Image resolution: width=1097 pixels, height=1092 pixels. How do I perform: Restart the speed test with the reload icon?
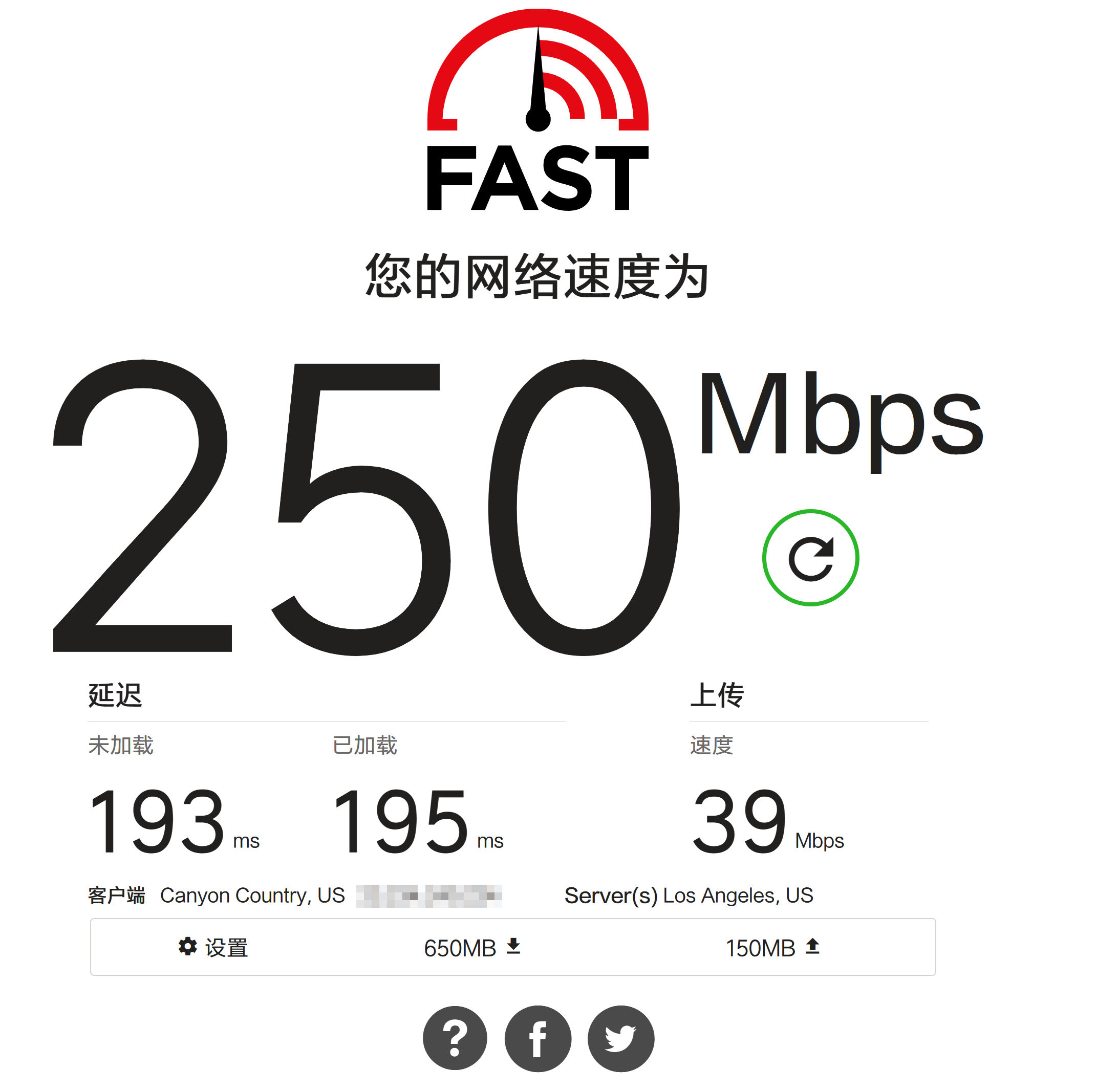pyautogui.click(x=810, y=558)
